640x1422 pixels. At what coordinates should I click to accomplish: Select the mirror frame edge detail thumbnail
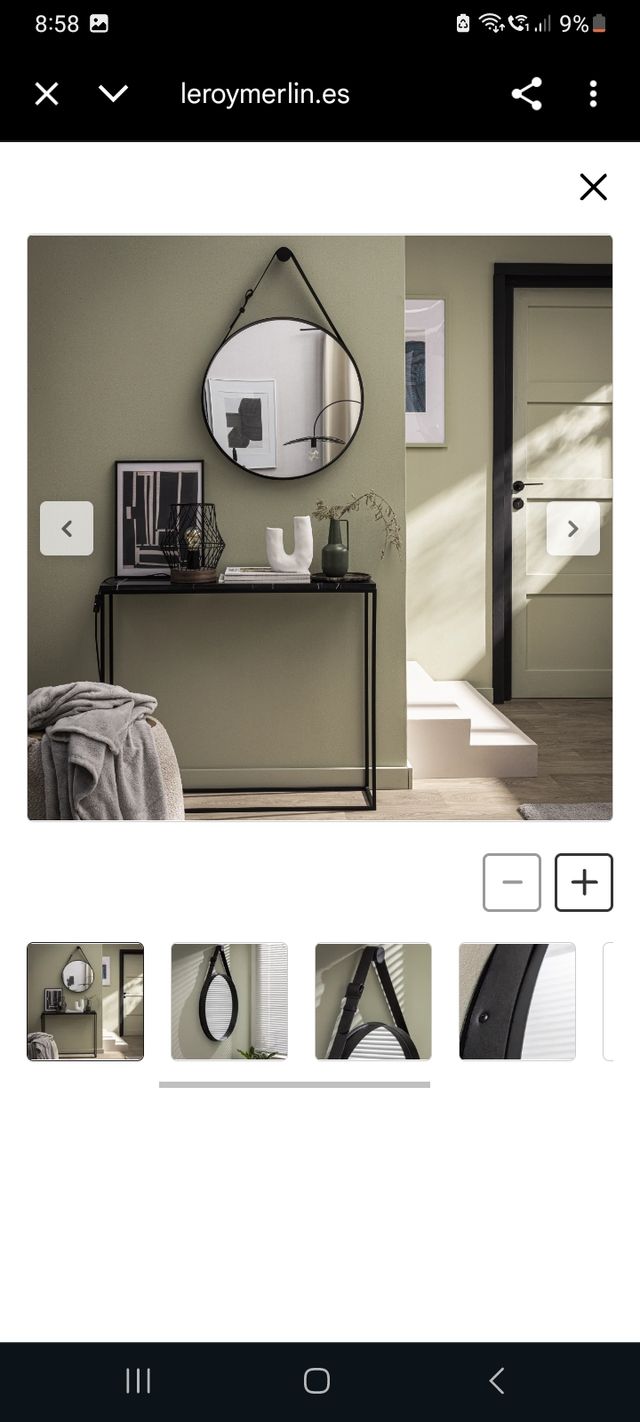click(x=517, y=1001)
